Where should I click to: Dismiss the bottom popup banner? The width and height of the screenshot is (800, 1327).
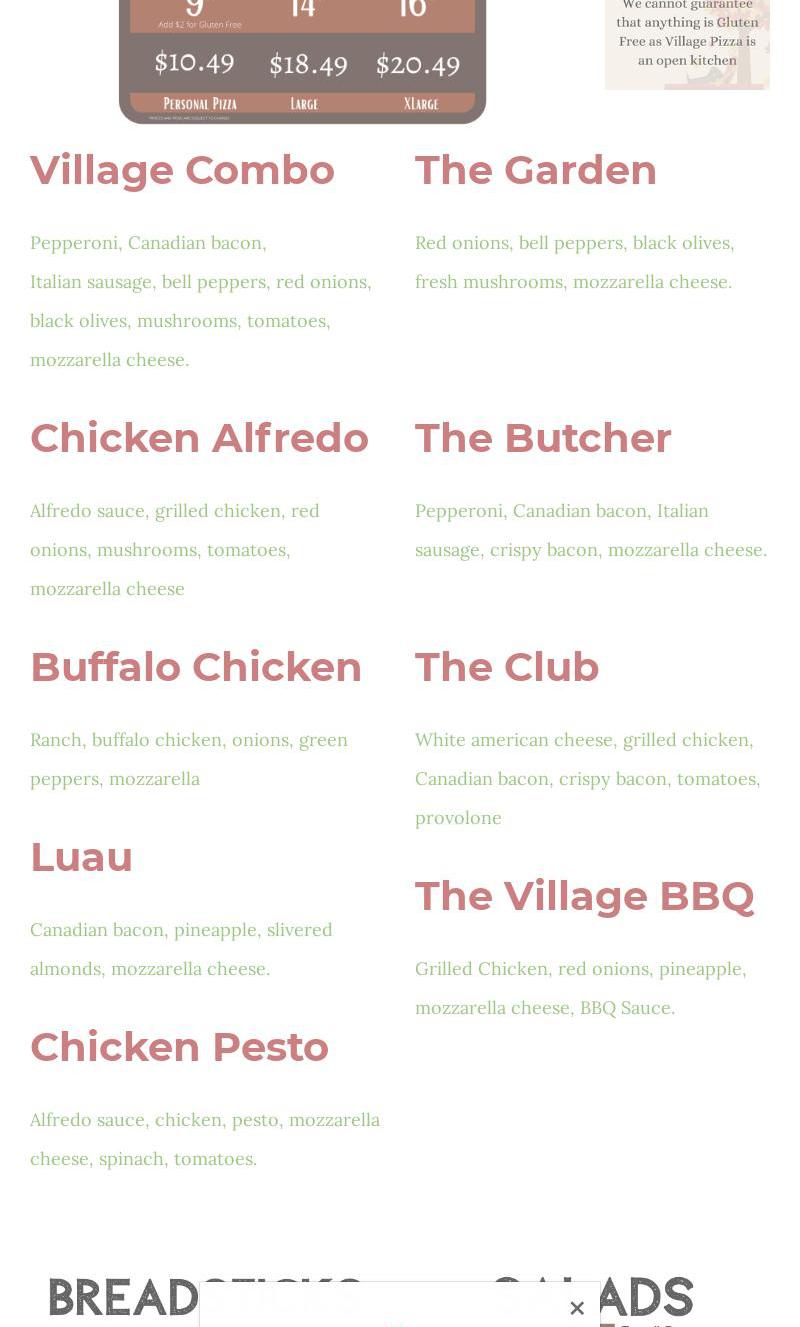[577, 1308]
